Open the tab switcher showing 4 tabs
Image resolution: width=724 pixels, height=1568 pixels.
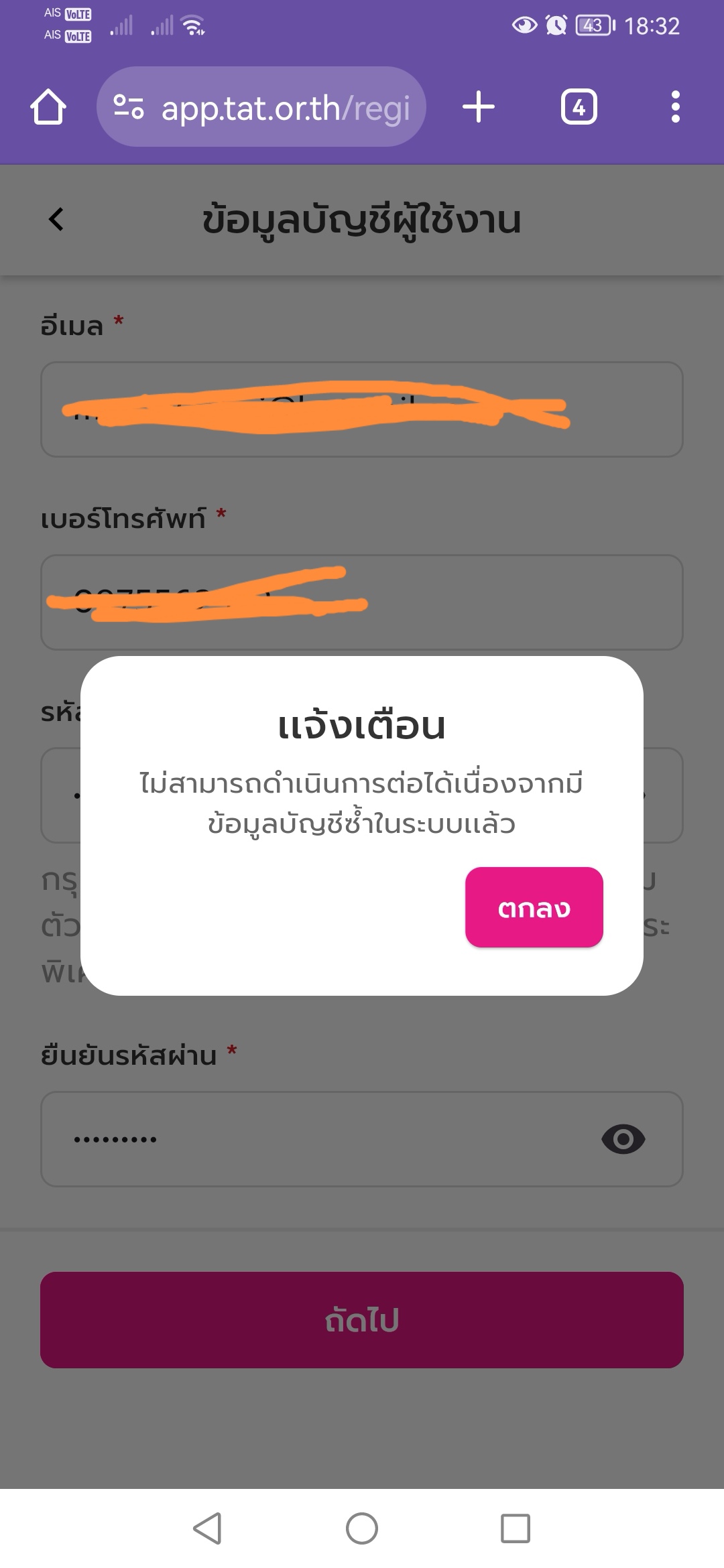click(x=579, y=107)
